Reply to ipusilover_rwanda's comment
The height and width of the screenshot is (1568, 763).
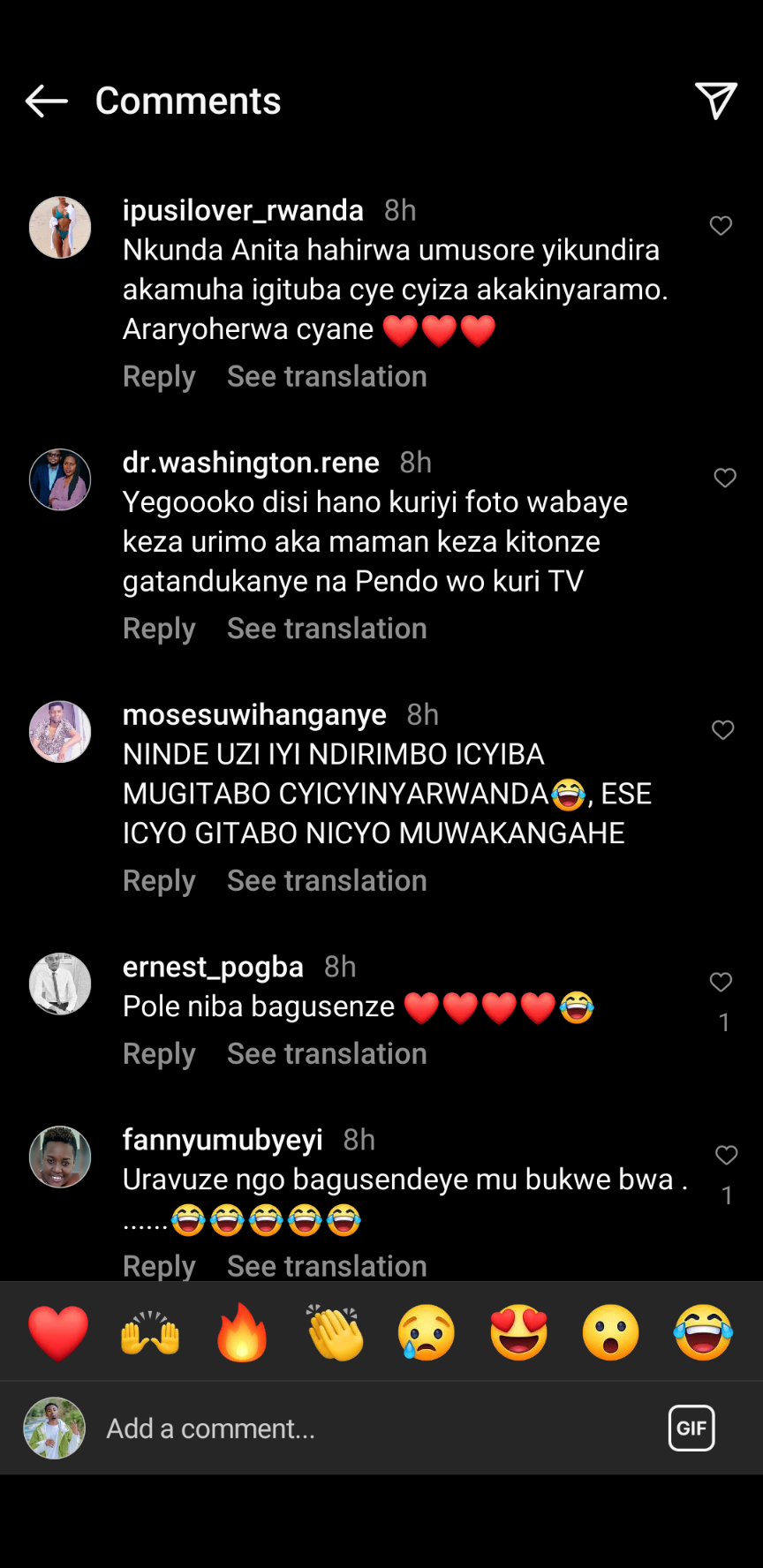coord(159,377)
